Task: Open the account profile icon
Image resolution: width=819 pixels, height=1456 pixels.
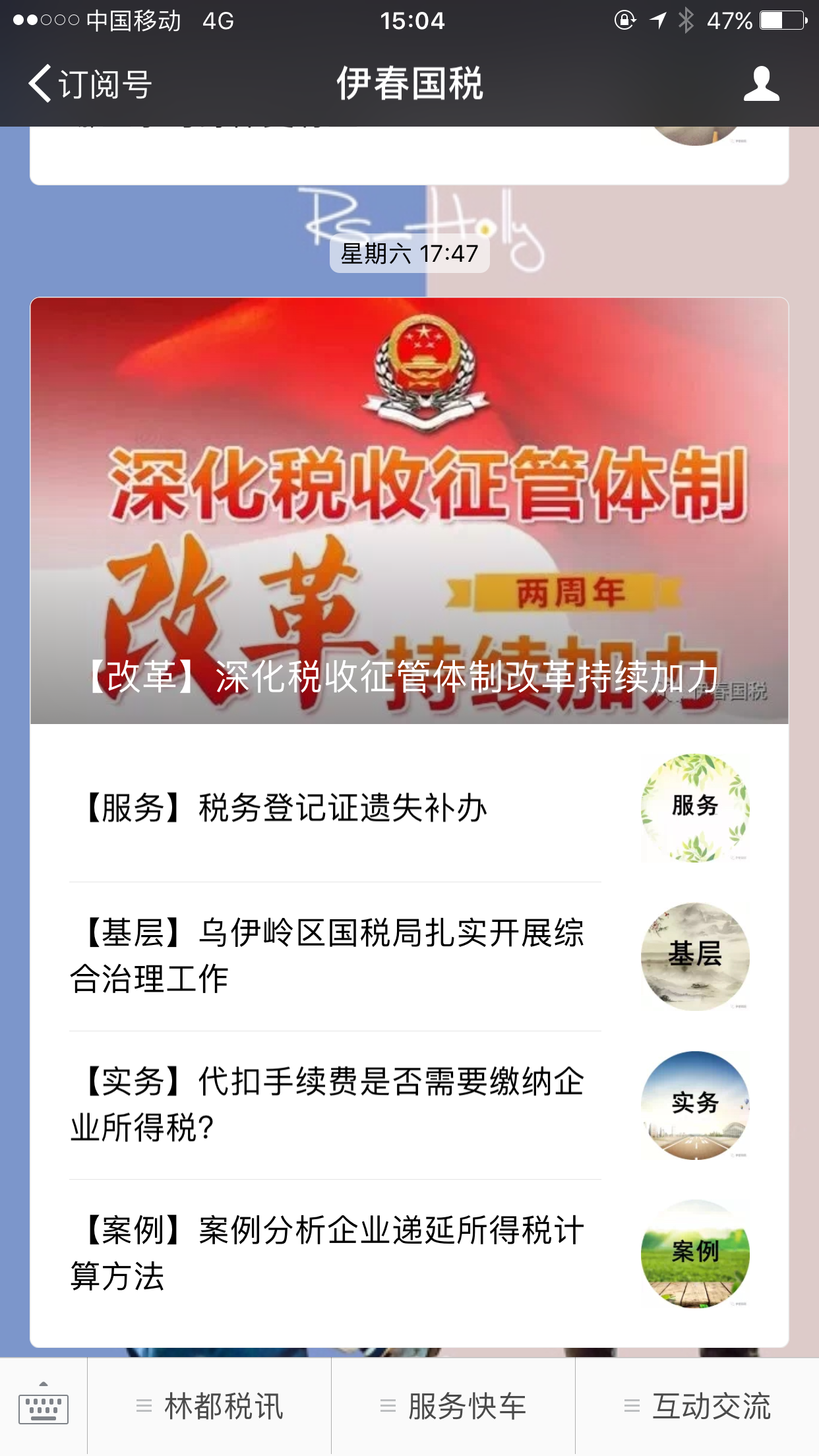Action: coord(761,84)
